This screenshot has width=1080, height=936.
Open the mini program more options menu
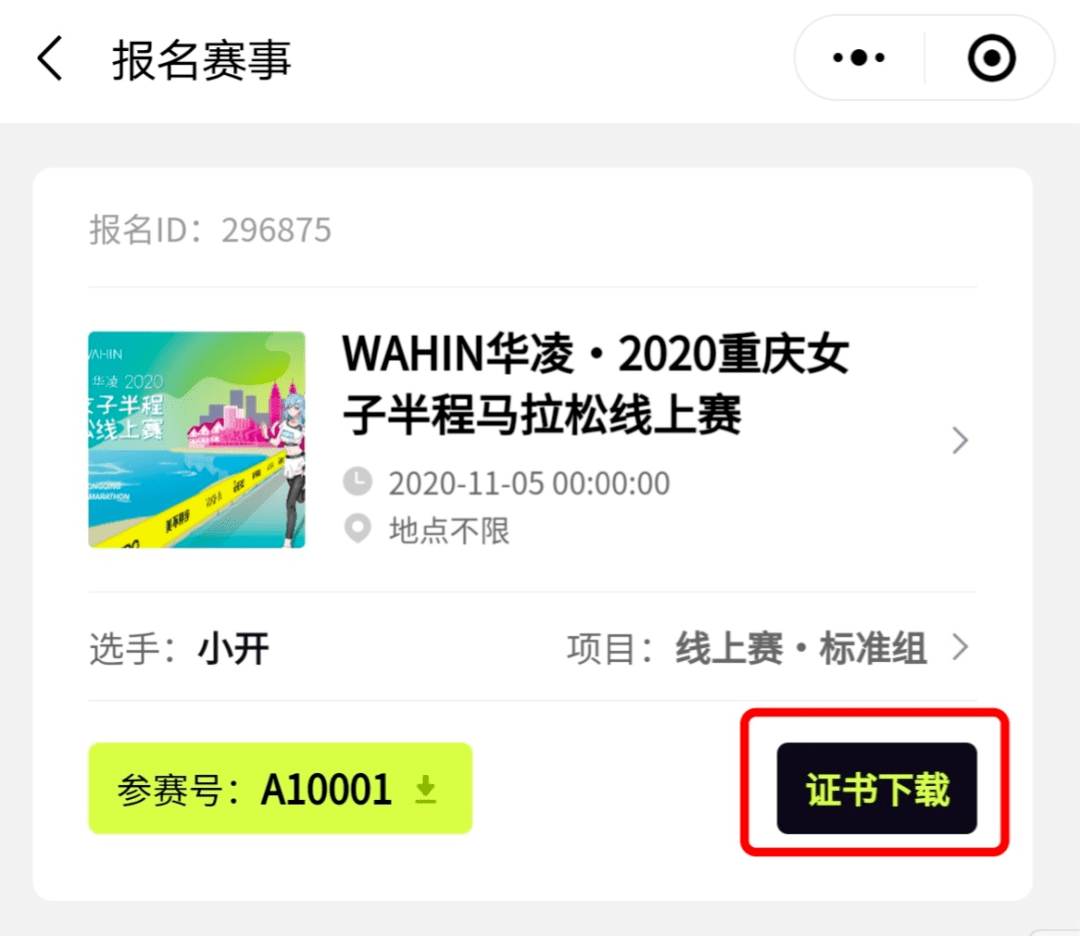[859, 59]
